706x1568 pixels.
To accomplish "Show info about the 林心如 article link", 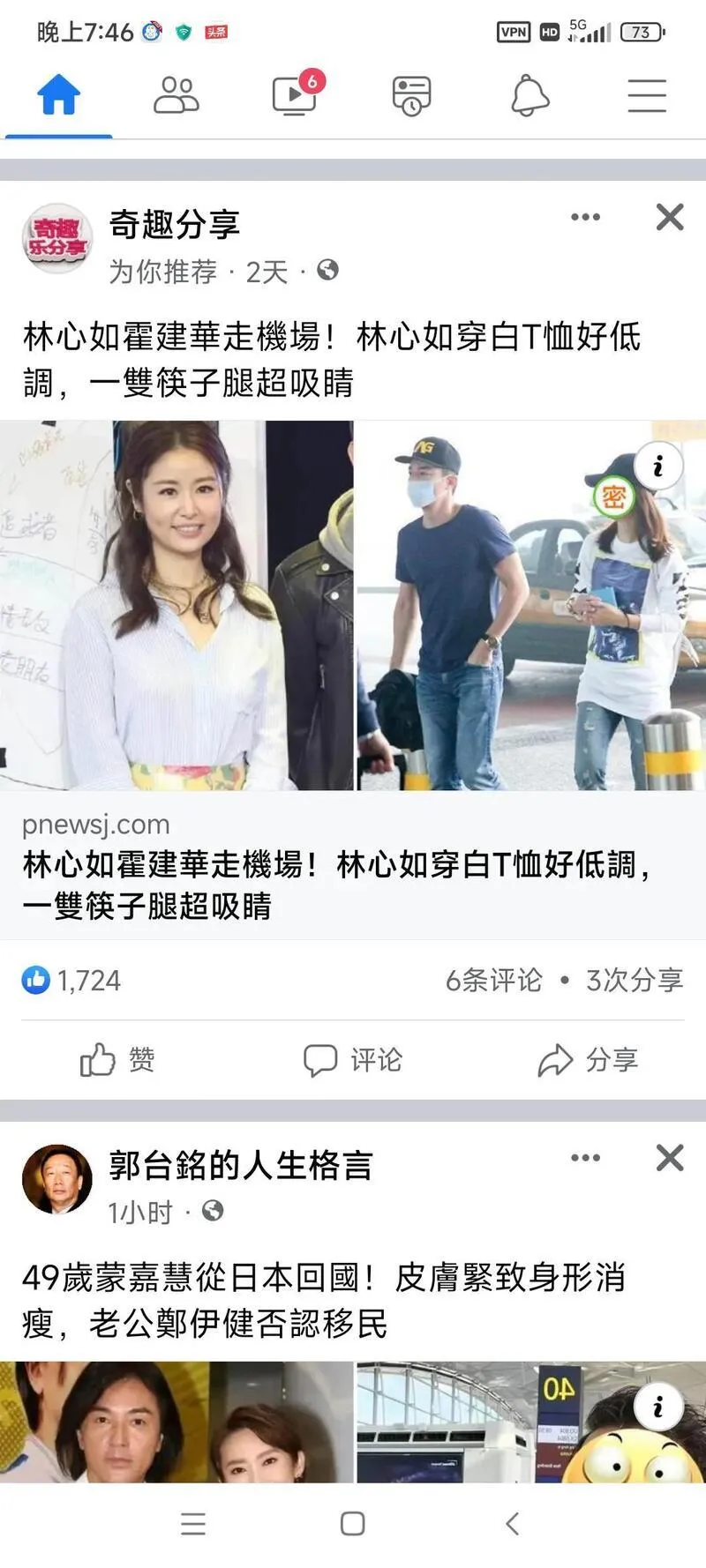I will (x=657, y=466).
